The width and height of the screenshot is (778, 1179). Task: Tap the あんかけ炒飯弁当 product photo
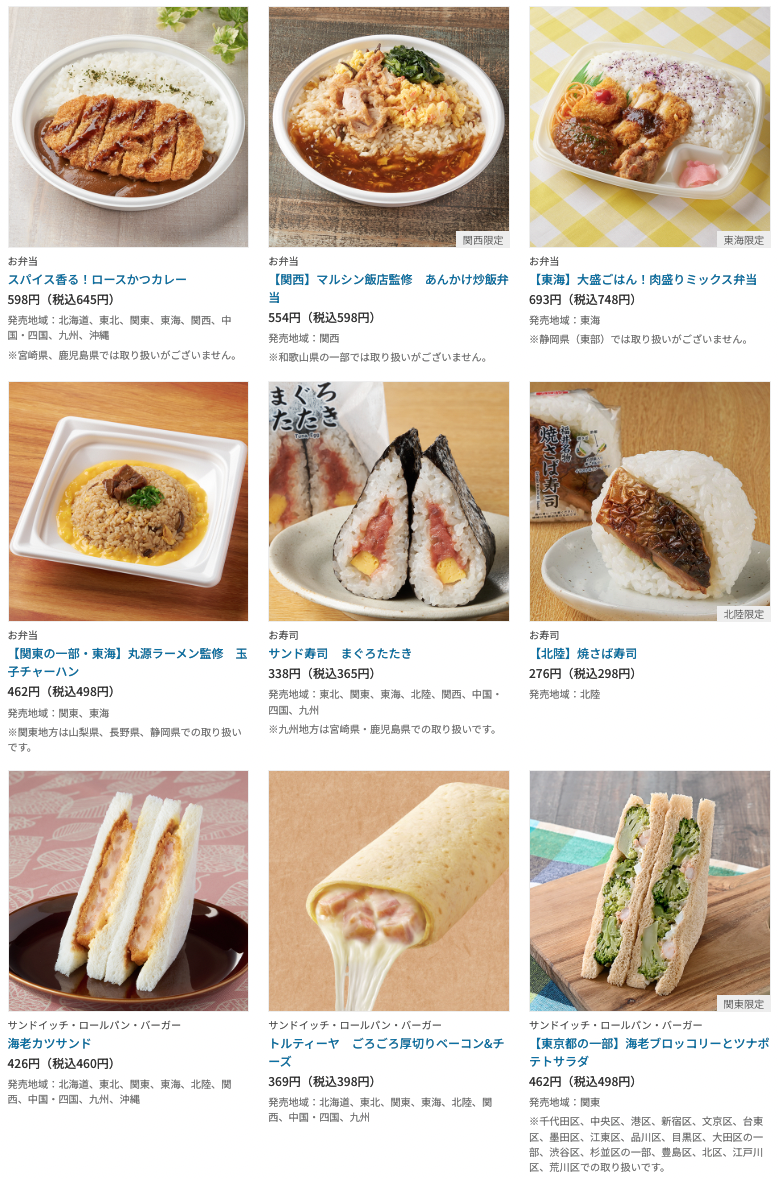coord(388,127)
